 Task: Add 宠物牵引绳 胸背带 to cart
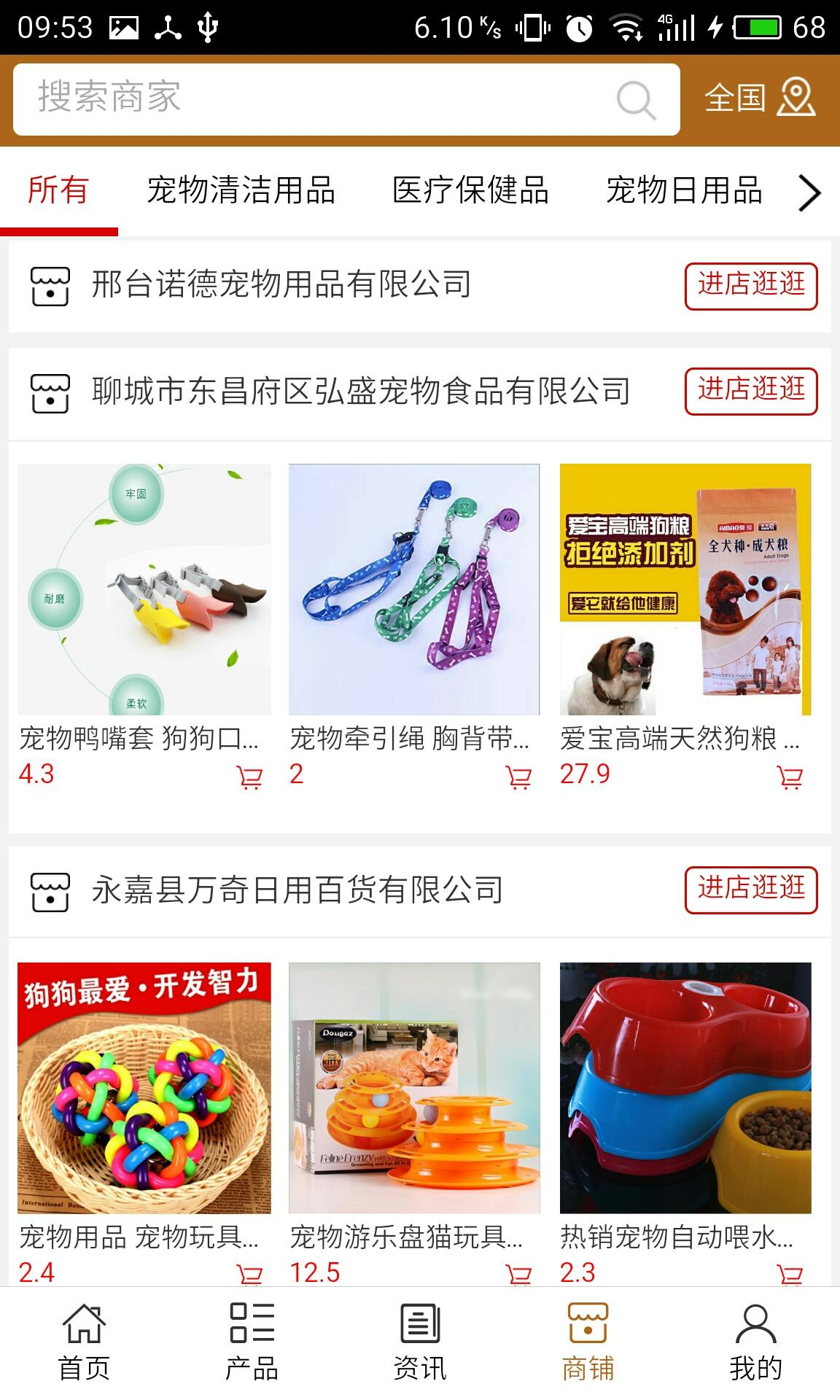point(518,777)
